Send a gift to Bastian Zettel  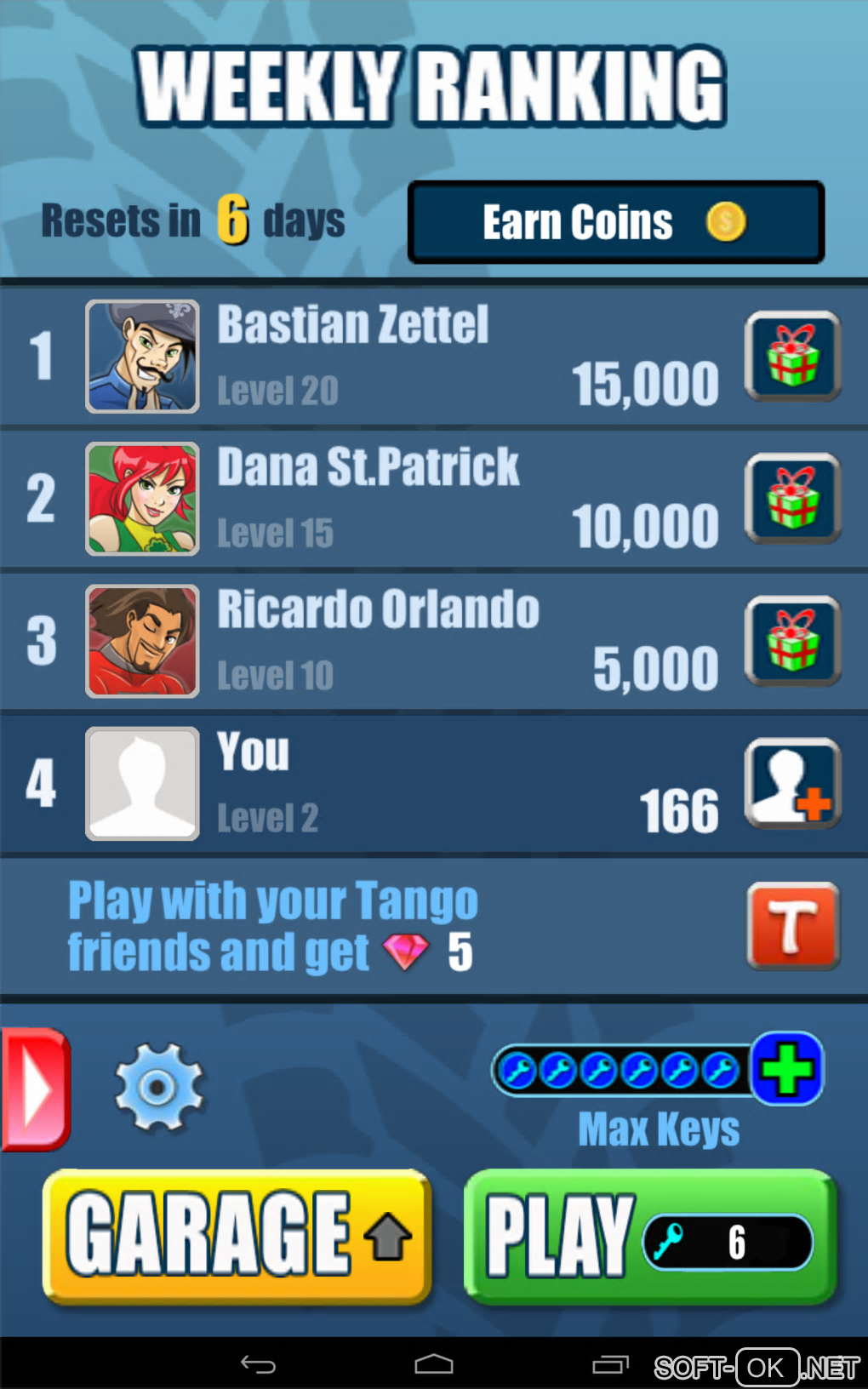click(792, 356)
